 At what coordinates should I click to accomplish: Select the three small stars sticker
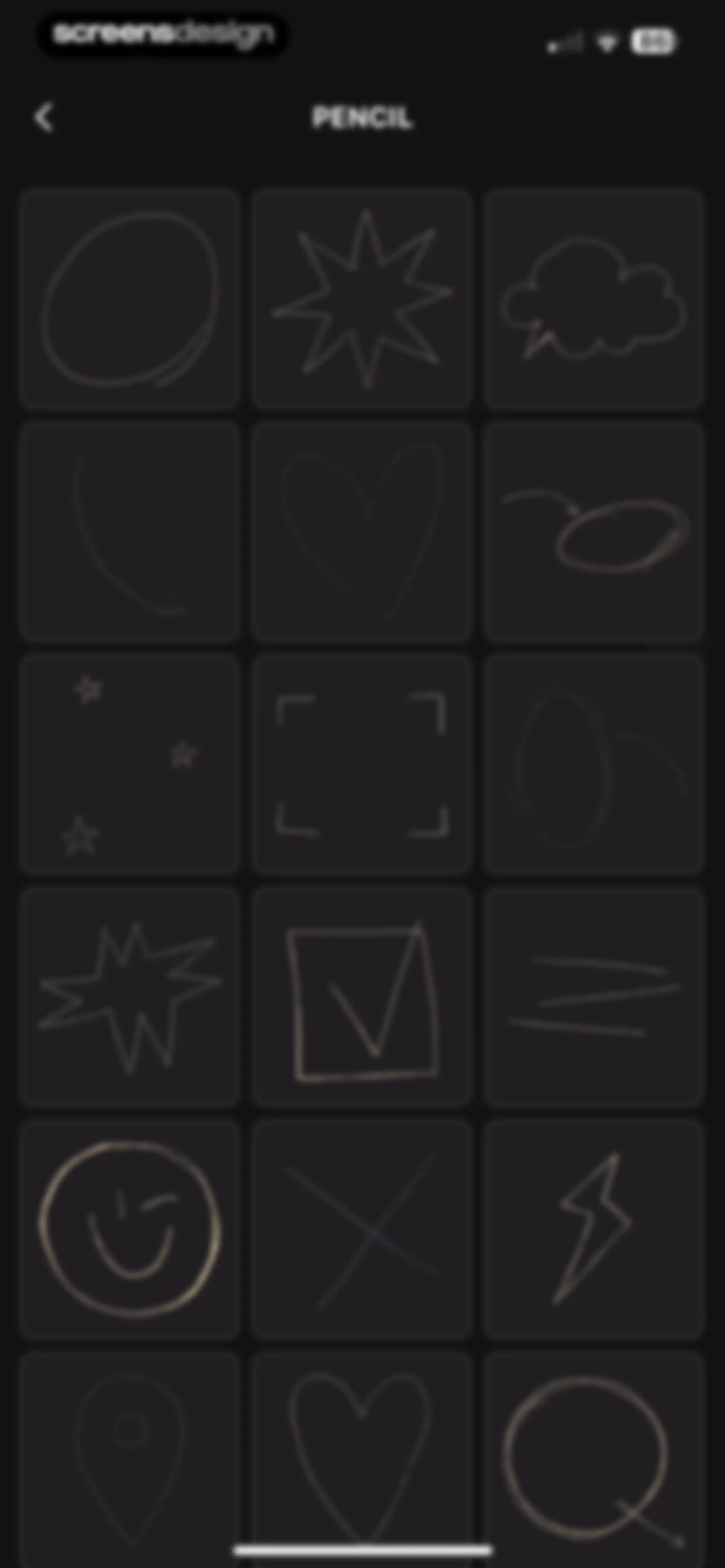[x=130, y=764]
